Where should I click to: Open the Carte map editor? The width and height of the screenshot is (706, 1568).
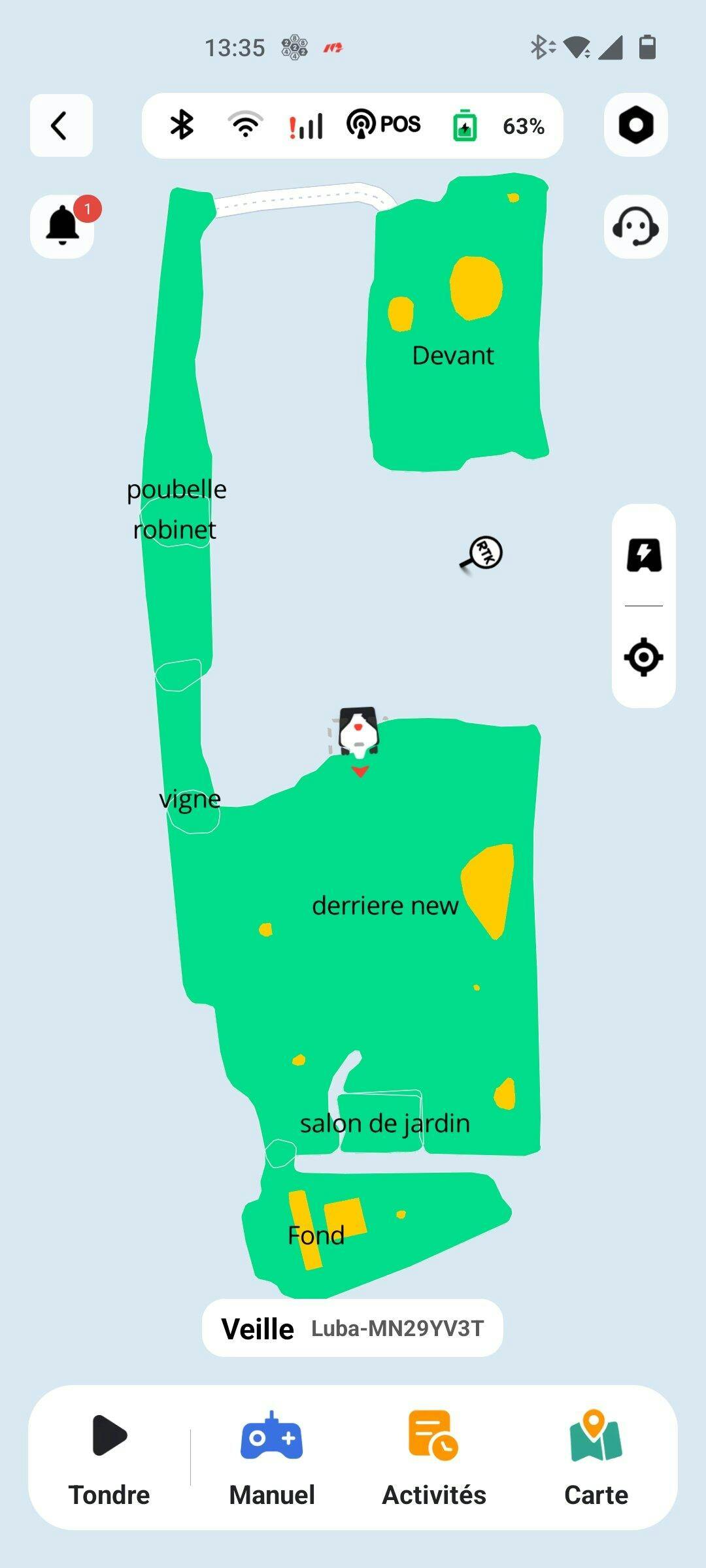coord(596,1458)
